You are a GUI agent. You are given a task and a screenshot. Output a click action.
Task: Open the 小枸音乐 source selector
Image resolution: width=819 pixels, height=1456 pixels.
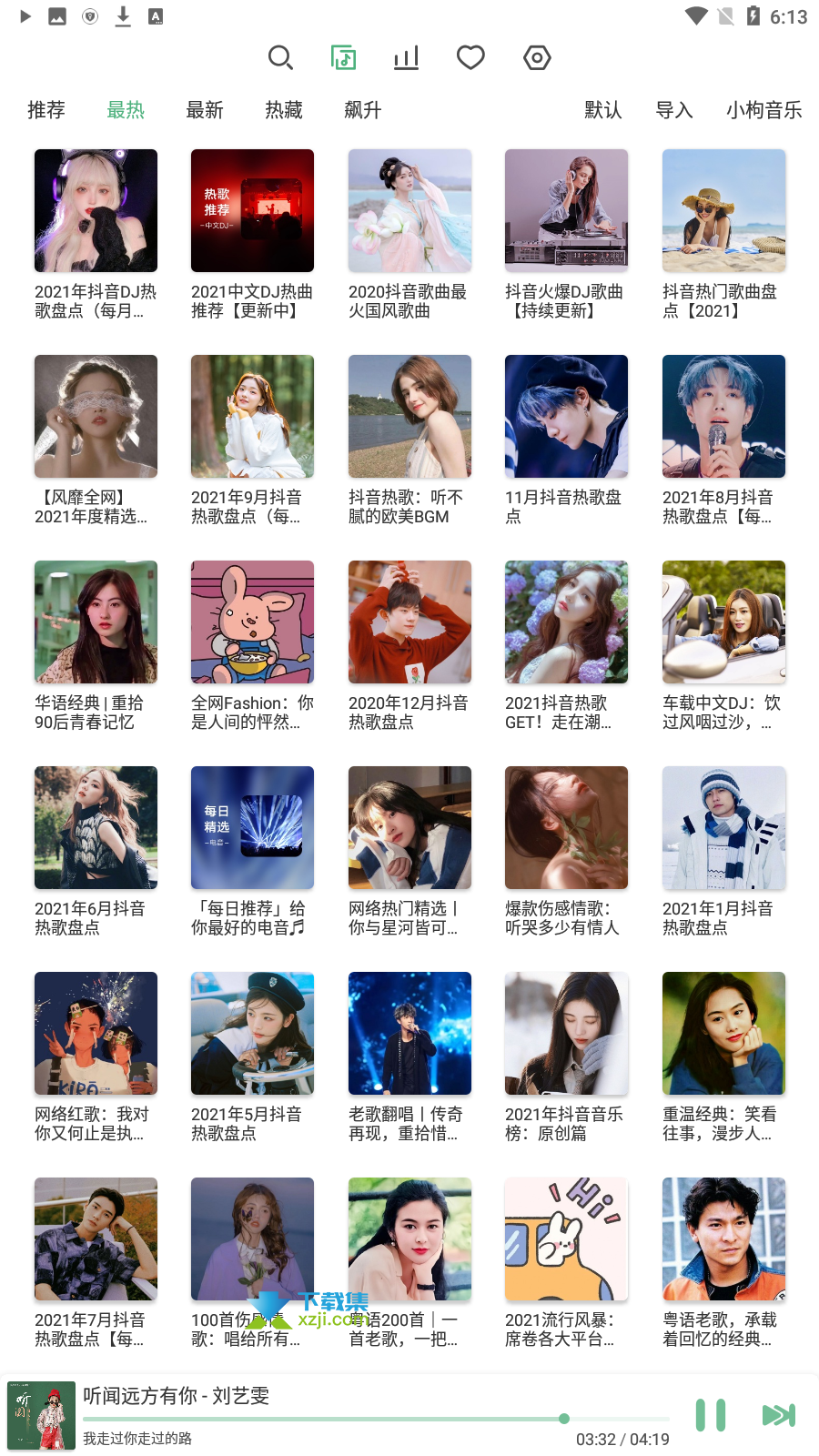coord(764,110)
